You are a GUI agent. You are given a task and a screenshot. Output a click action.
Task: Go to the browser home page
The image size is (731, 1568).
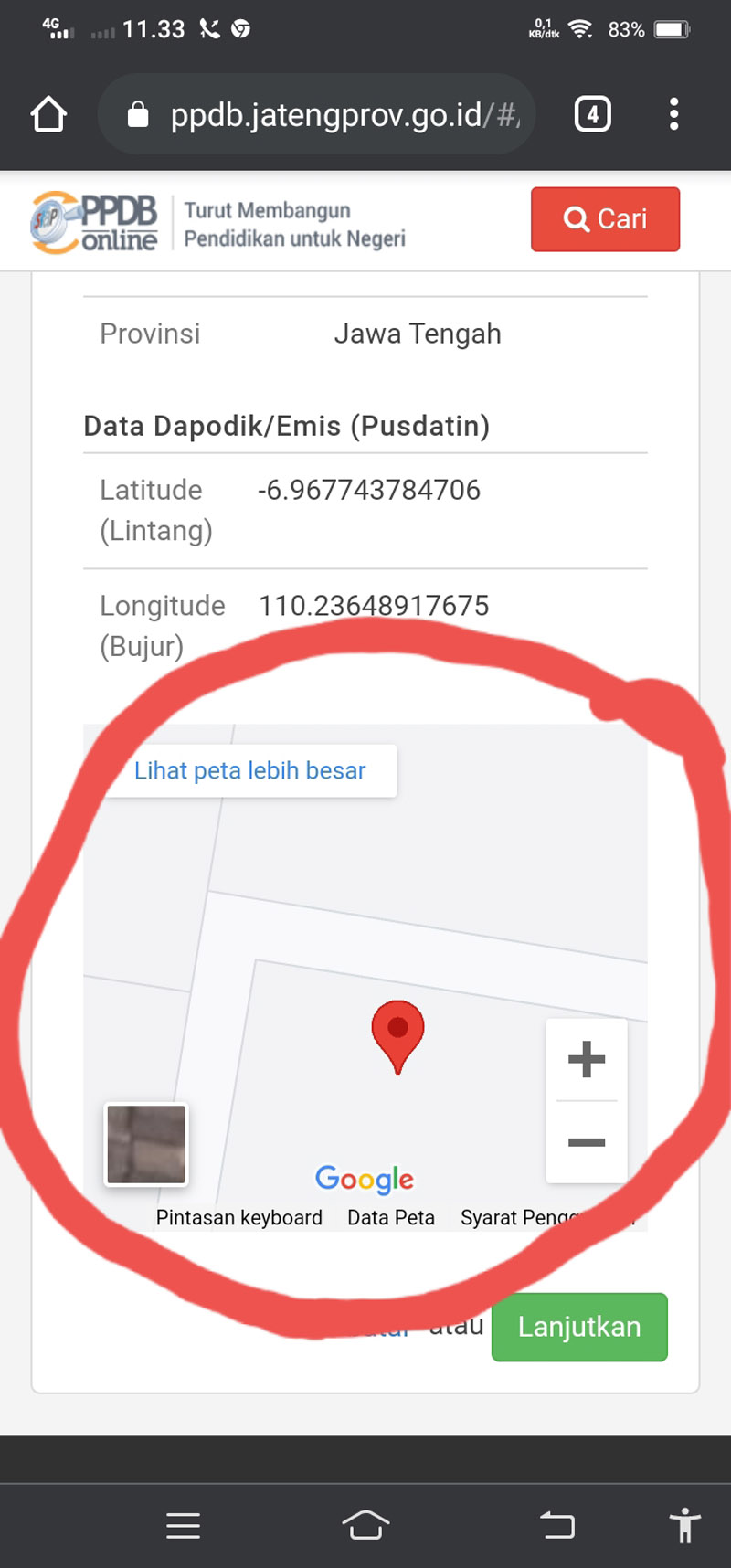(48, 115)
